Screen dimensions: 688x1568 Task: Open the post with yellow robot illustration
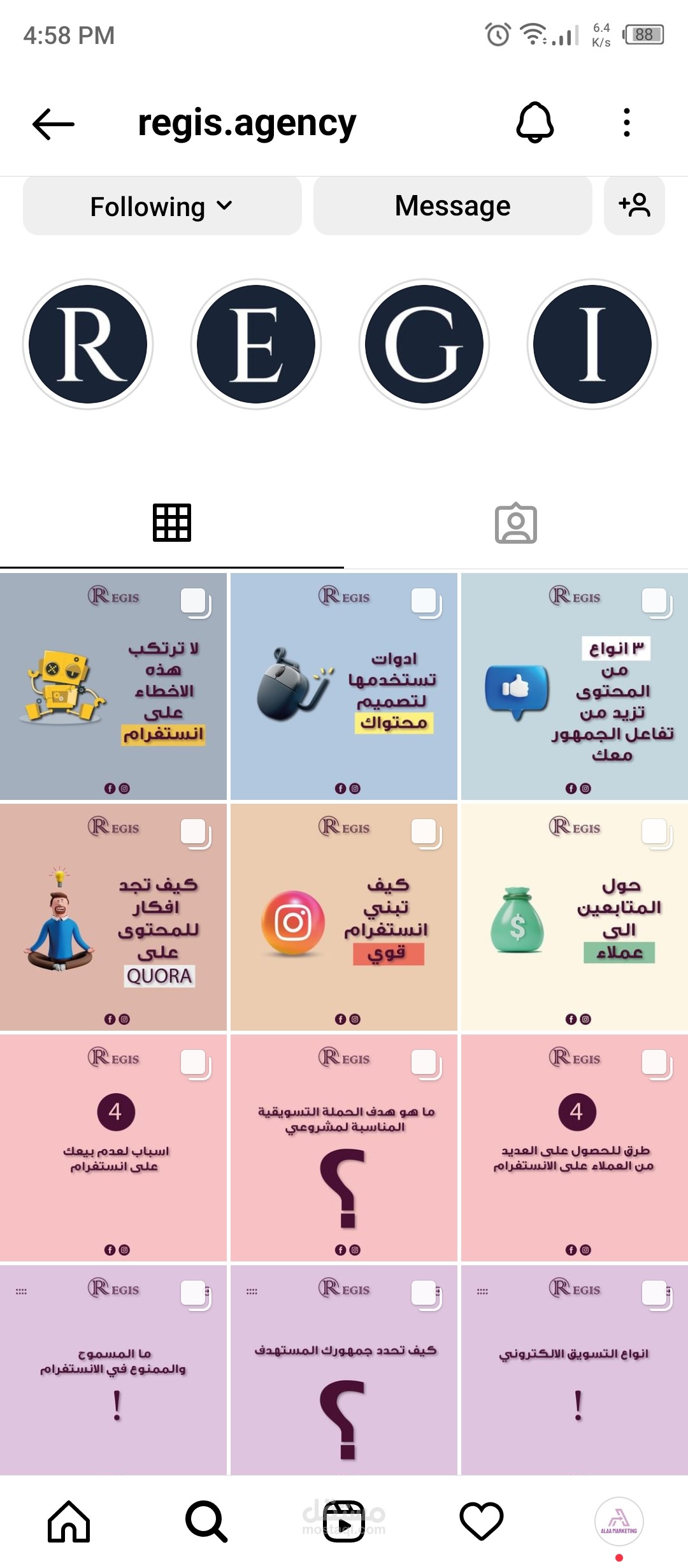click(x=113, y=686)
